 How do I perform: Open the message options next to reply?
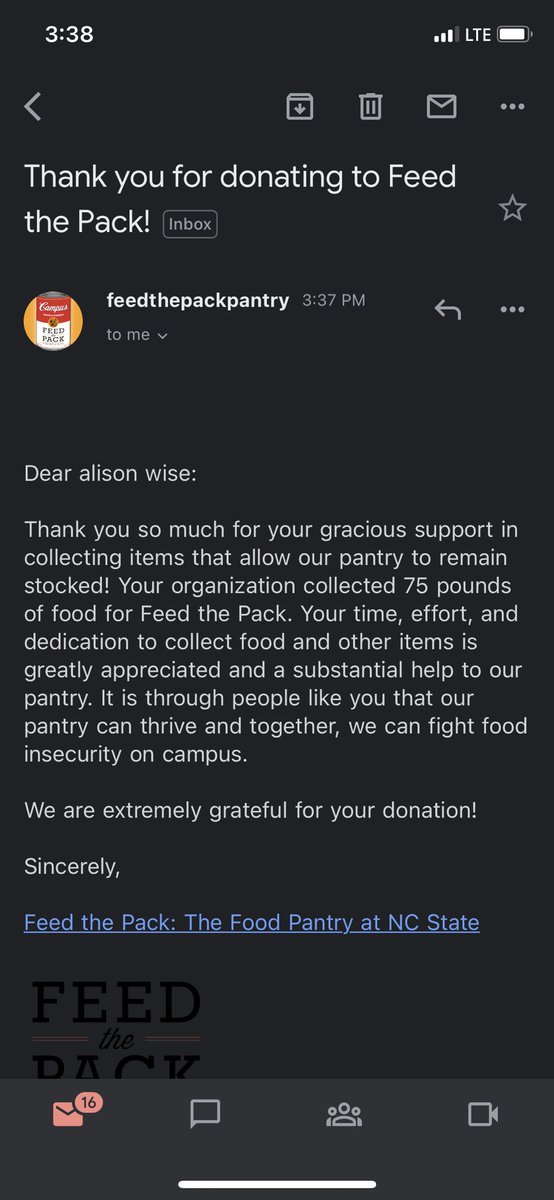512,309
